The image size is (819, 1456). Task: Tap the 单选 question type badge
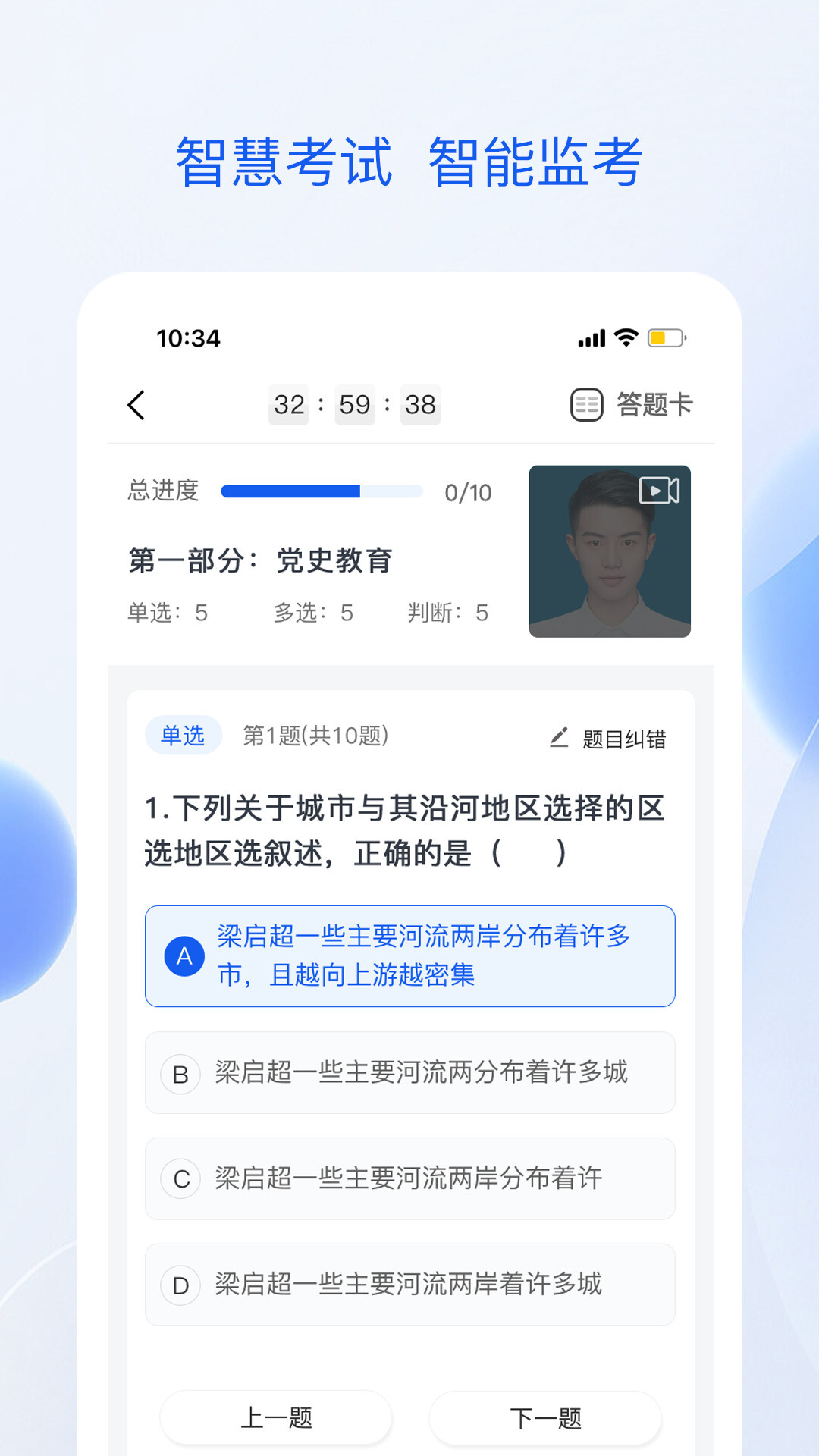182,736
